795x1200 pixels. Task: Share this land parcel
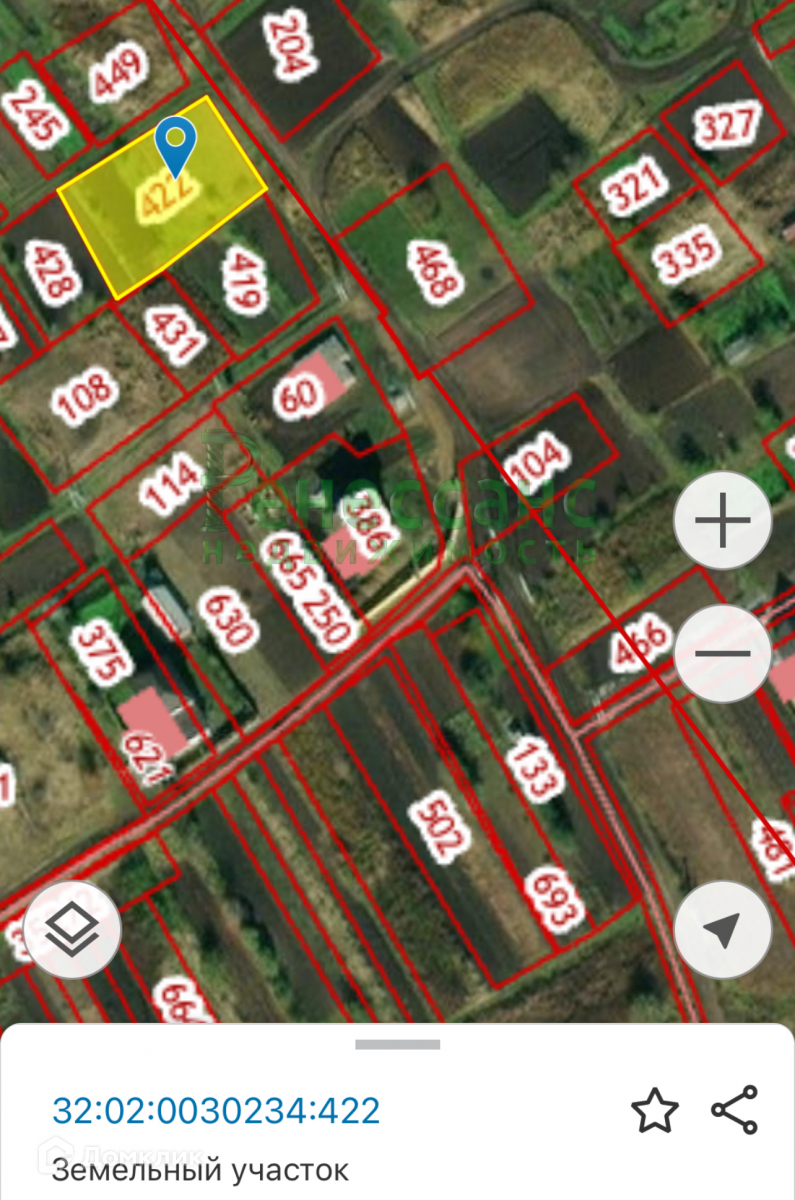pyautogui.click(x=735, y=1110)
